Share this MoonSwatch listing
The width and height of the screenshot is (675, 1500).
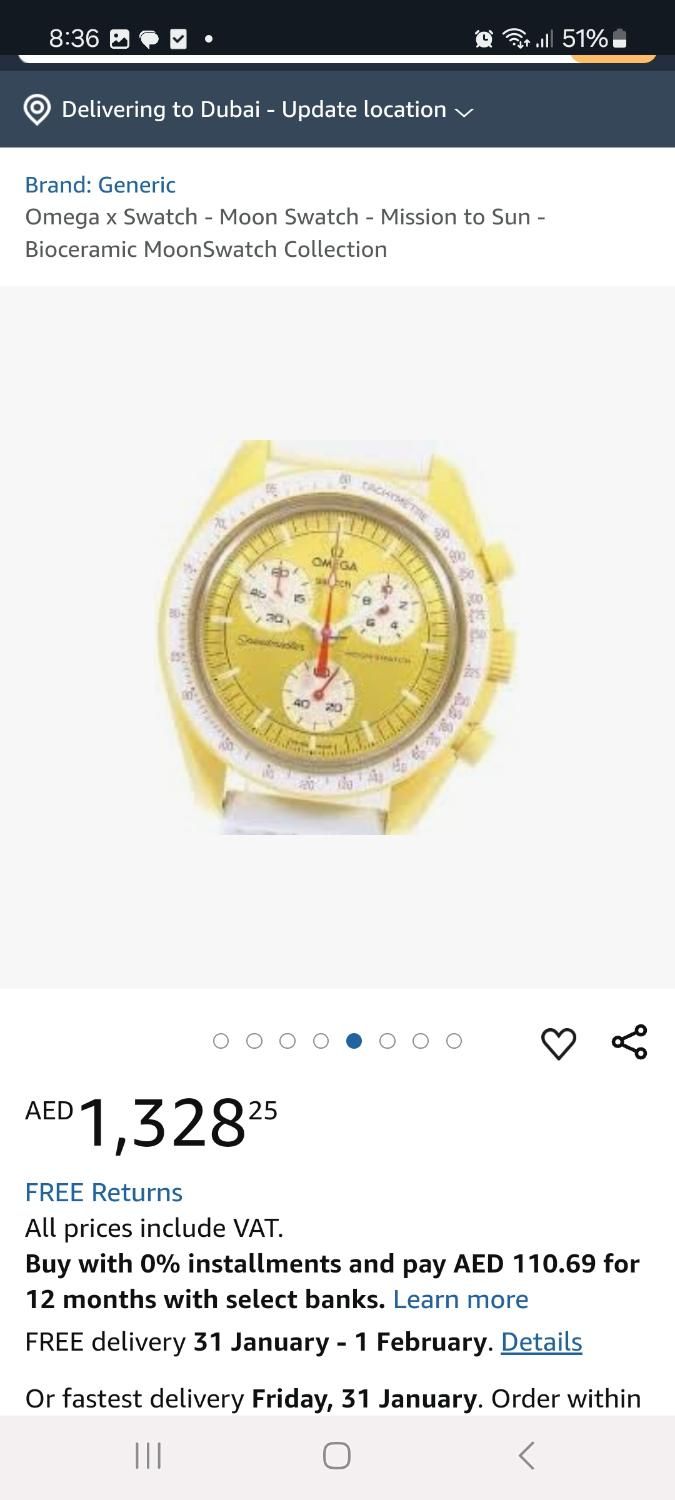tap(629, 1042)
